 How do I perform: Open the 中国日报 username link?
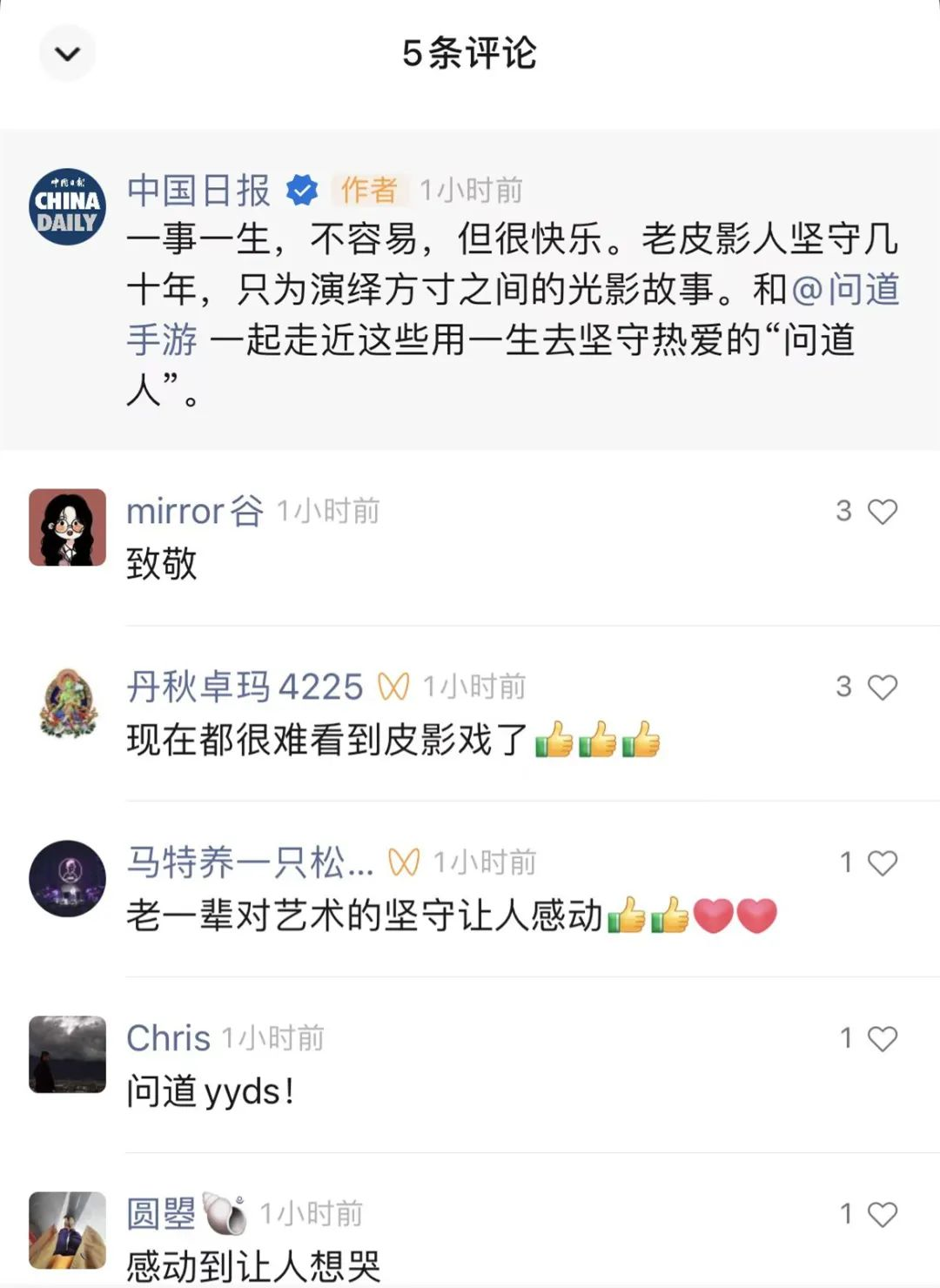click(198, 191)
